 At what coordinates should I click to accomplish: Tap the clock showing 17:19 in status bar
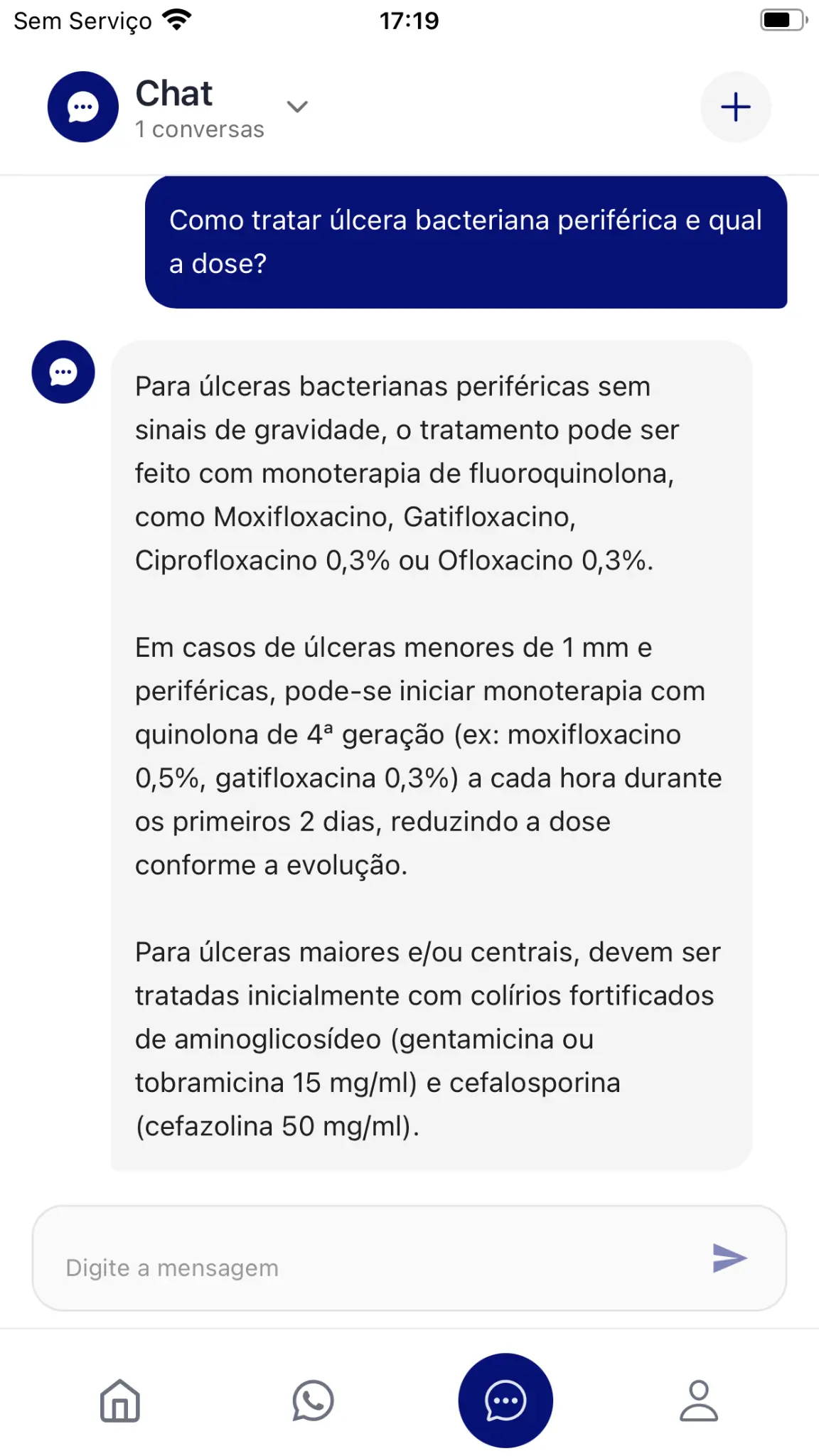409,20
